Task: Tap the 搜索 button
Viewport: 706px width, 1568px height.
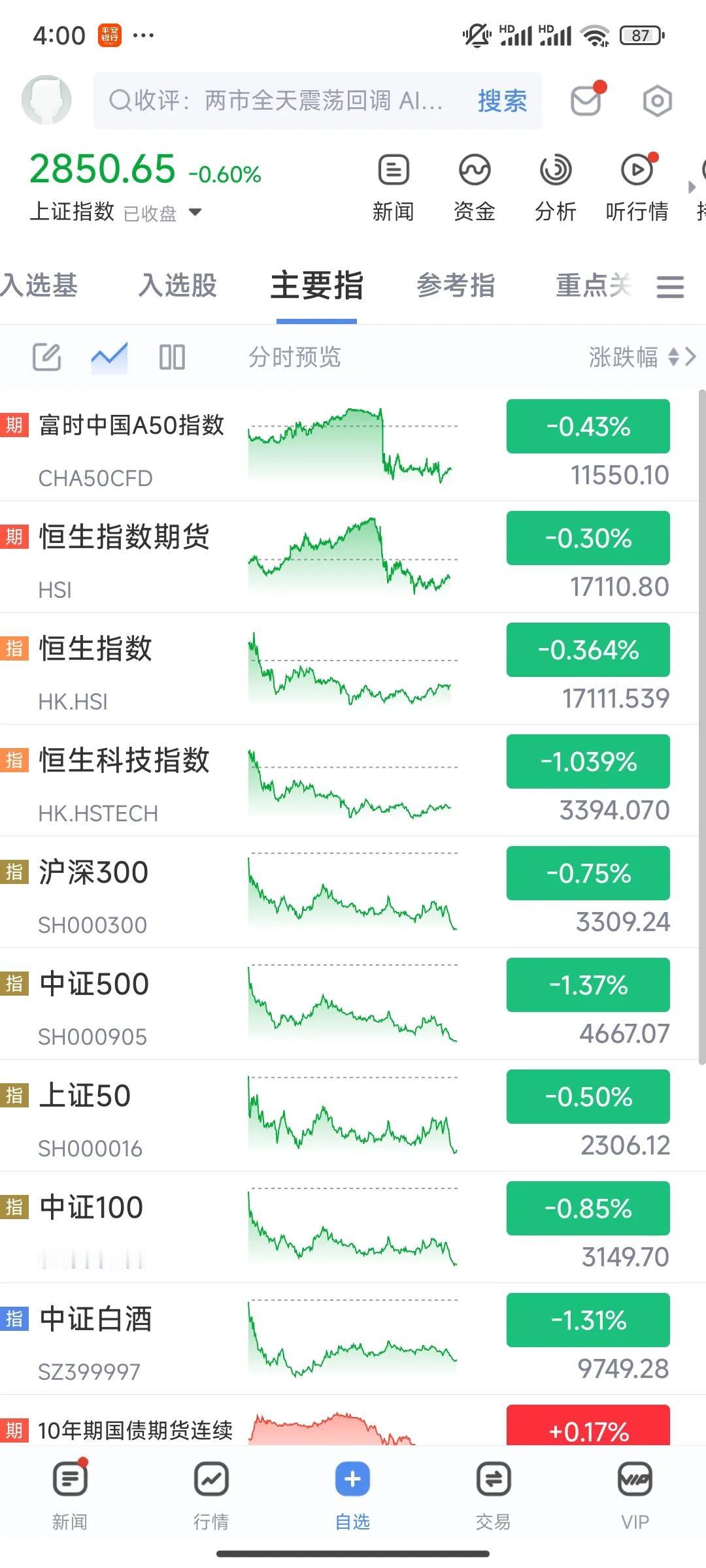Action: [x=502, y=101]
